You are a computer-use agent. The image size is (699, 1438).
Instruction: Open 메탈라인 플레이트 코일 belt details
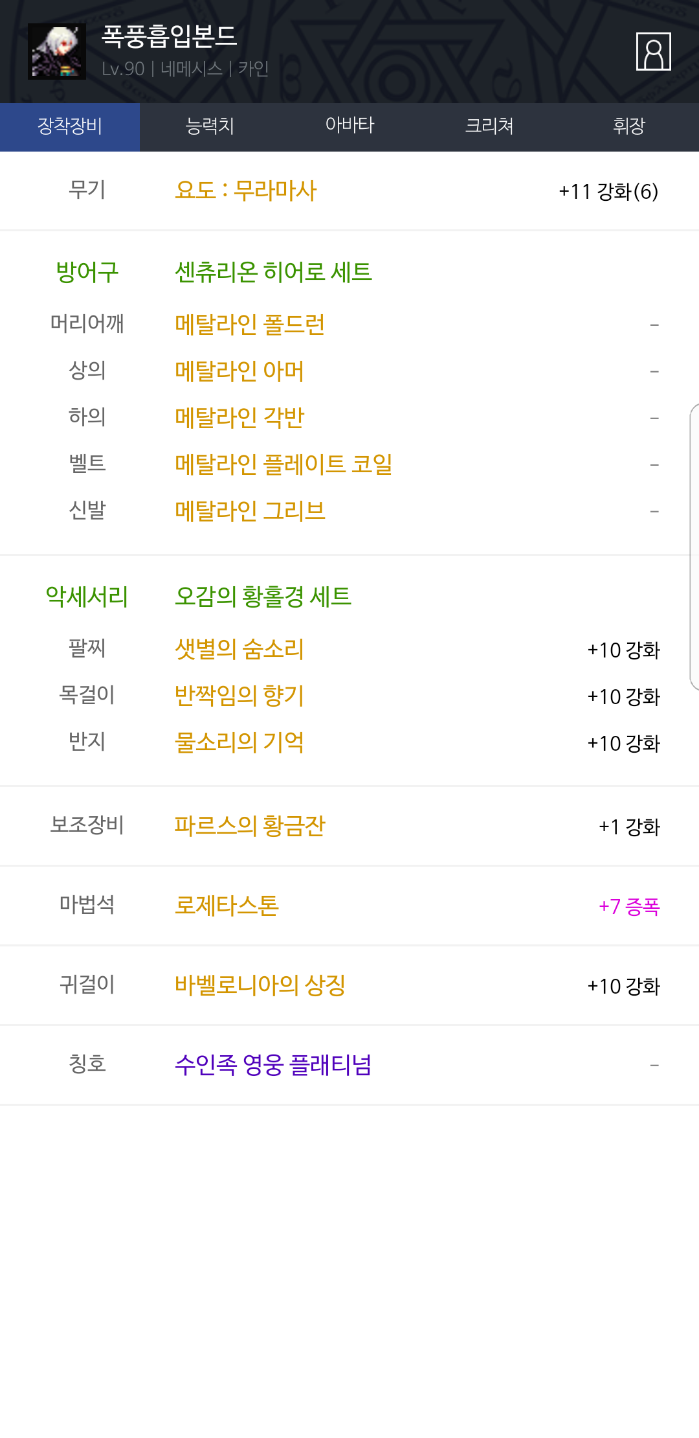[x=283, y=465]
